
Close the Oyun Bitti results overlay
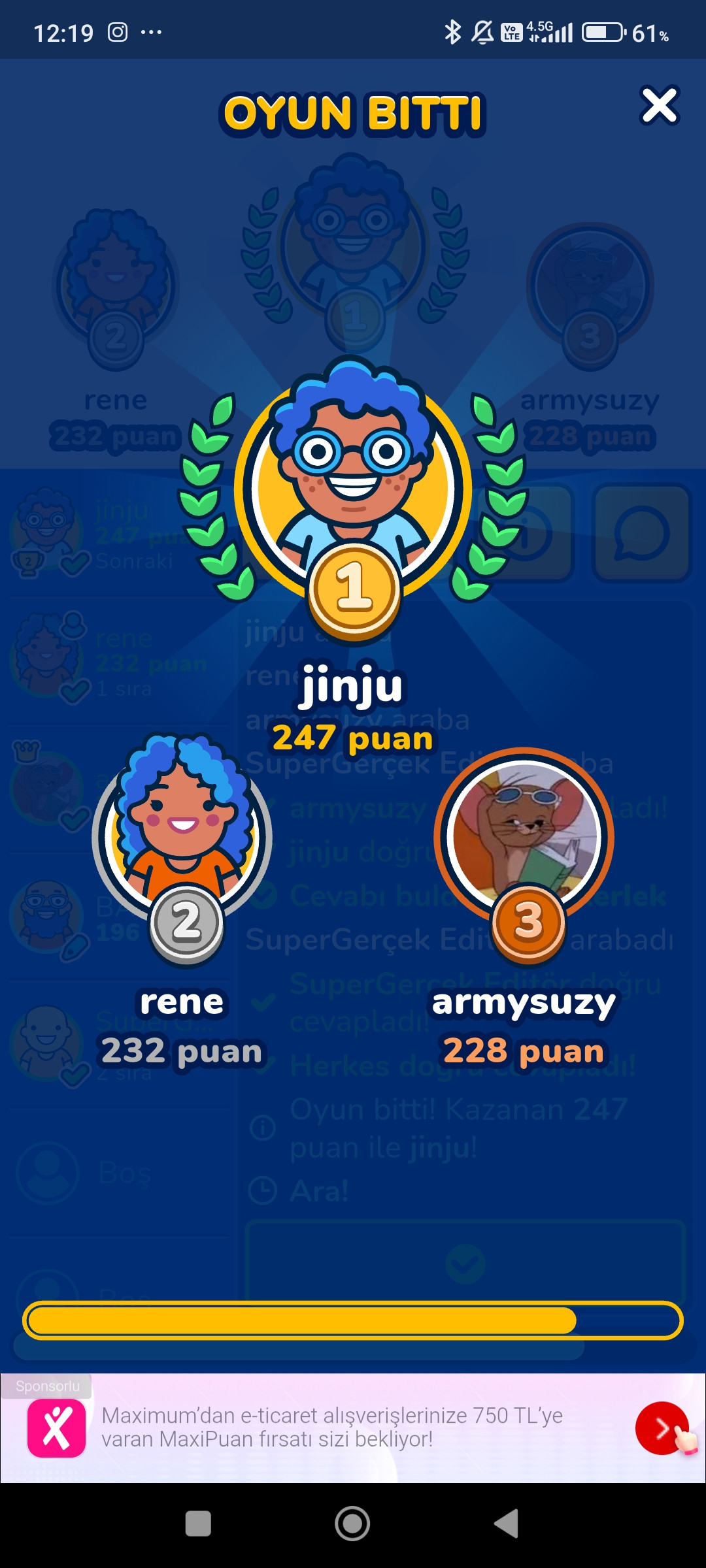click(x=659, y=106)
